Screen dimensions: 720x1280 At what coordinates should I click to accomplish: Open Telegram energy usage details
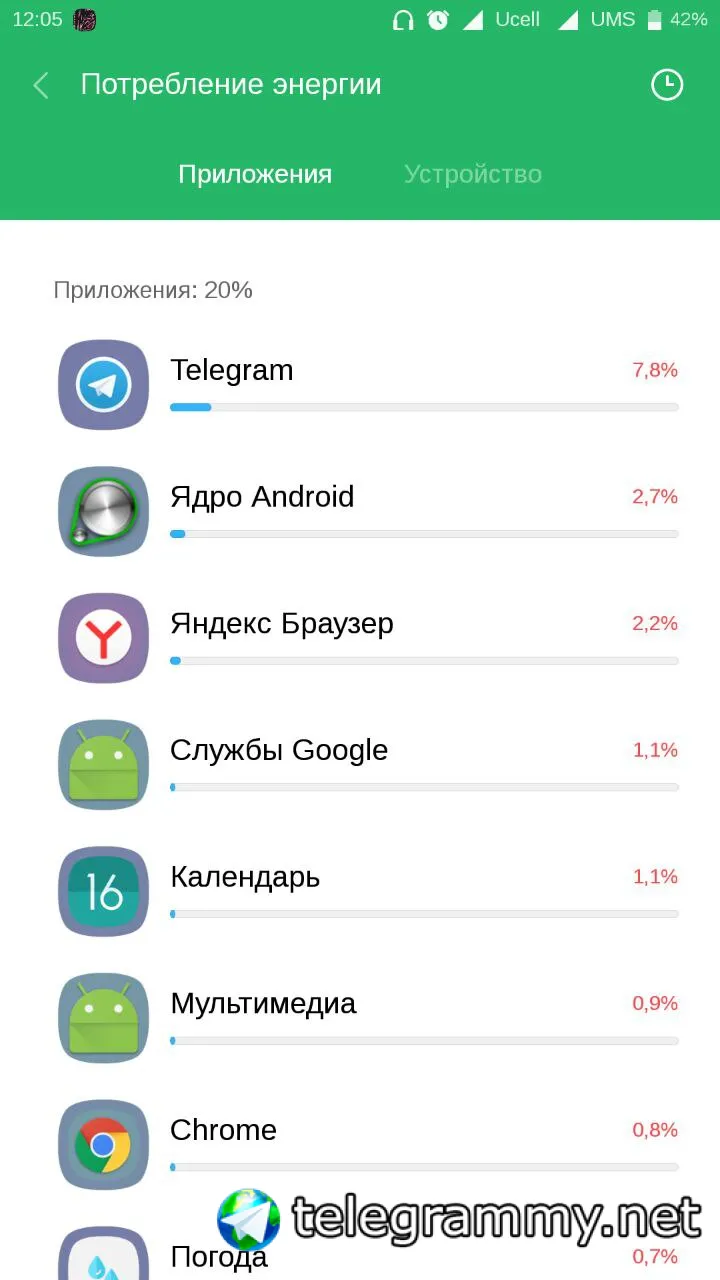pos(360,385)
